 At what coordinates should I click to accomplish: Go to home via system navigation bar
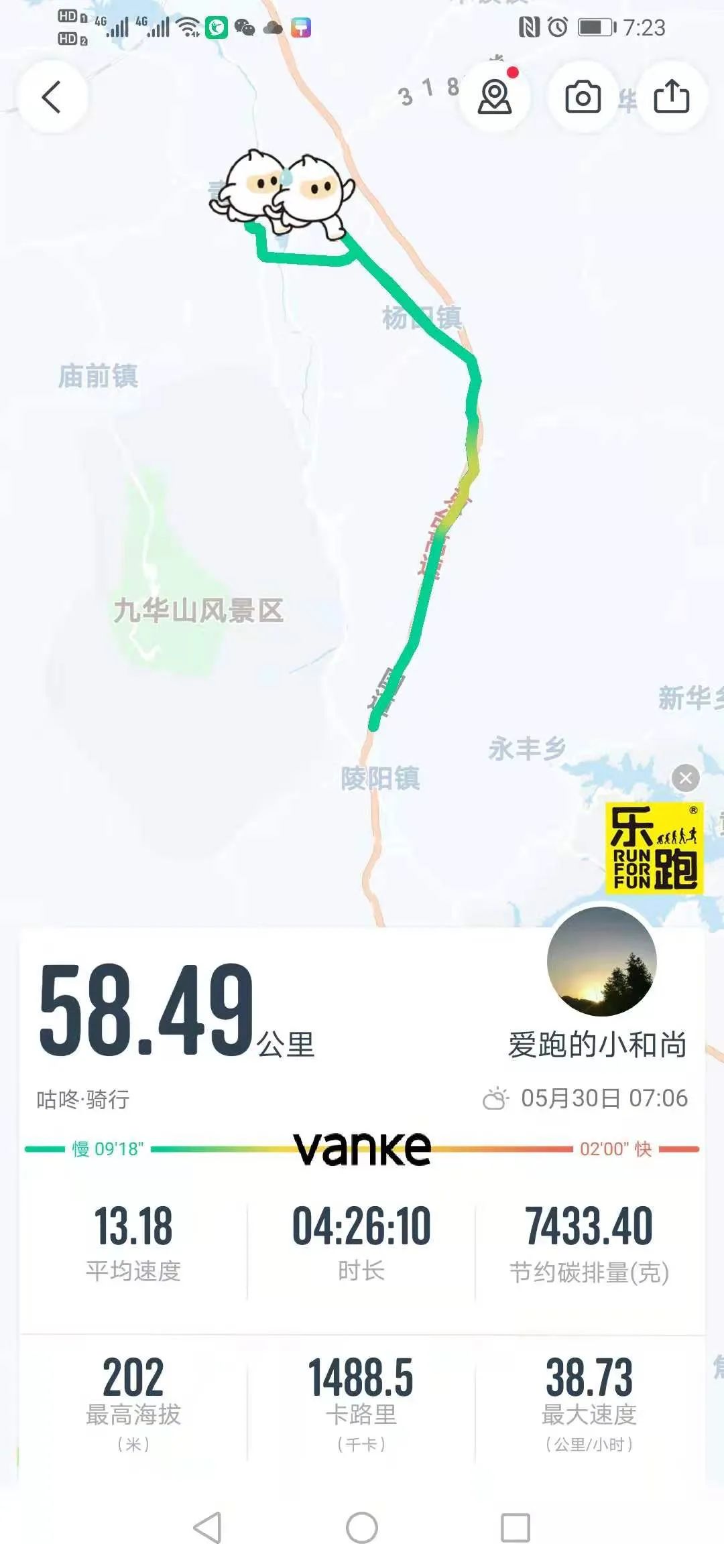tap(362, 1528)
